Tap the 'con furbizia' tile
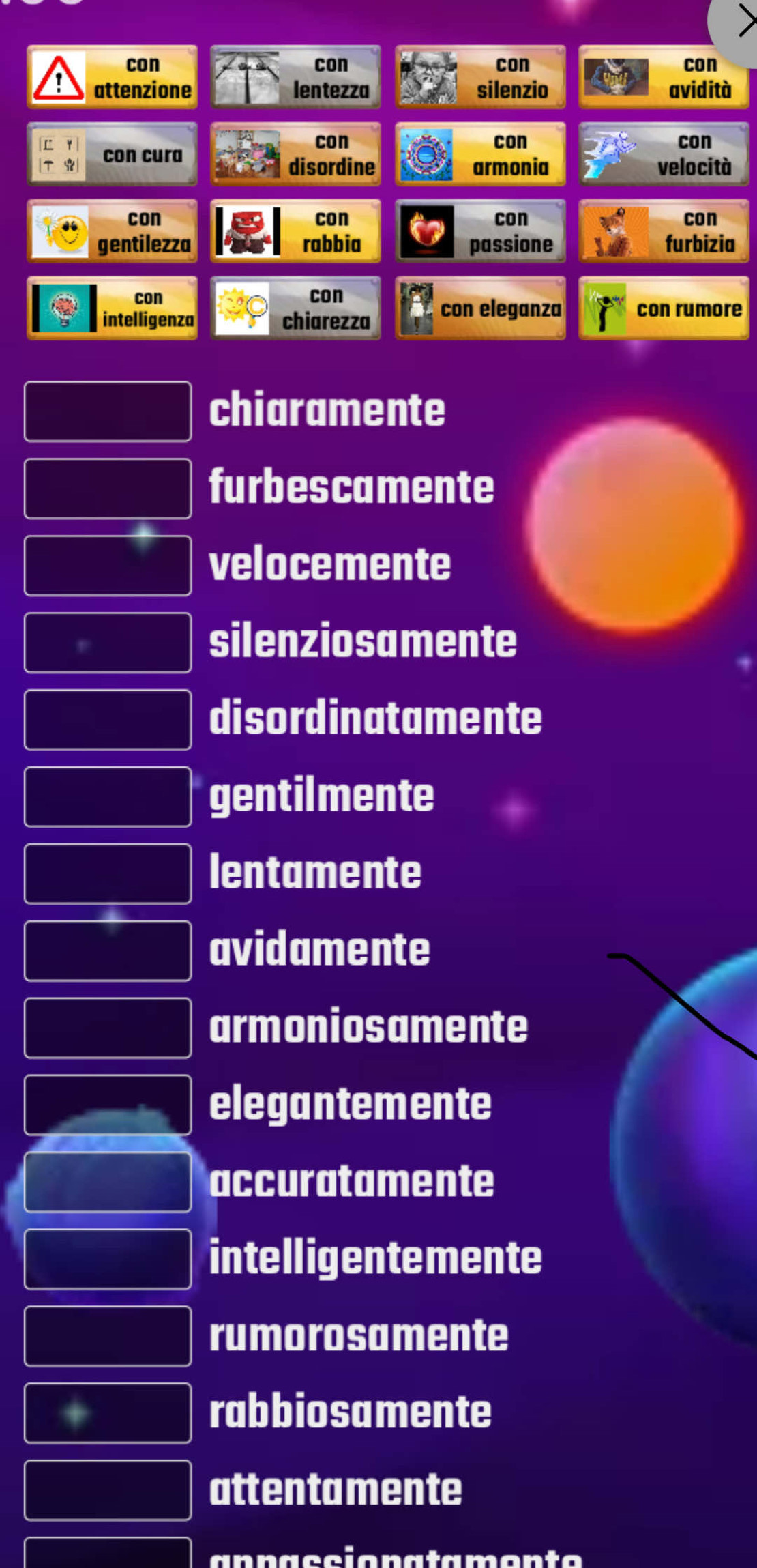757x1568 pixels. coord(664,231)
